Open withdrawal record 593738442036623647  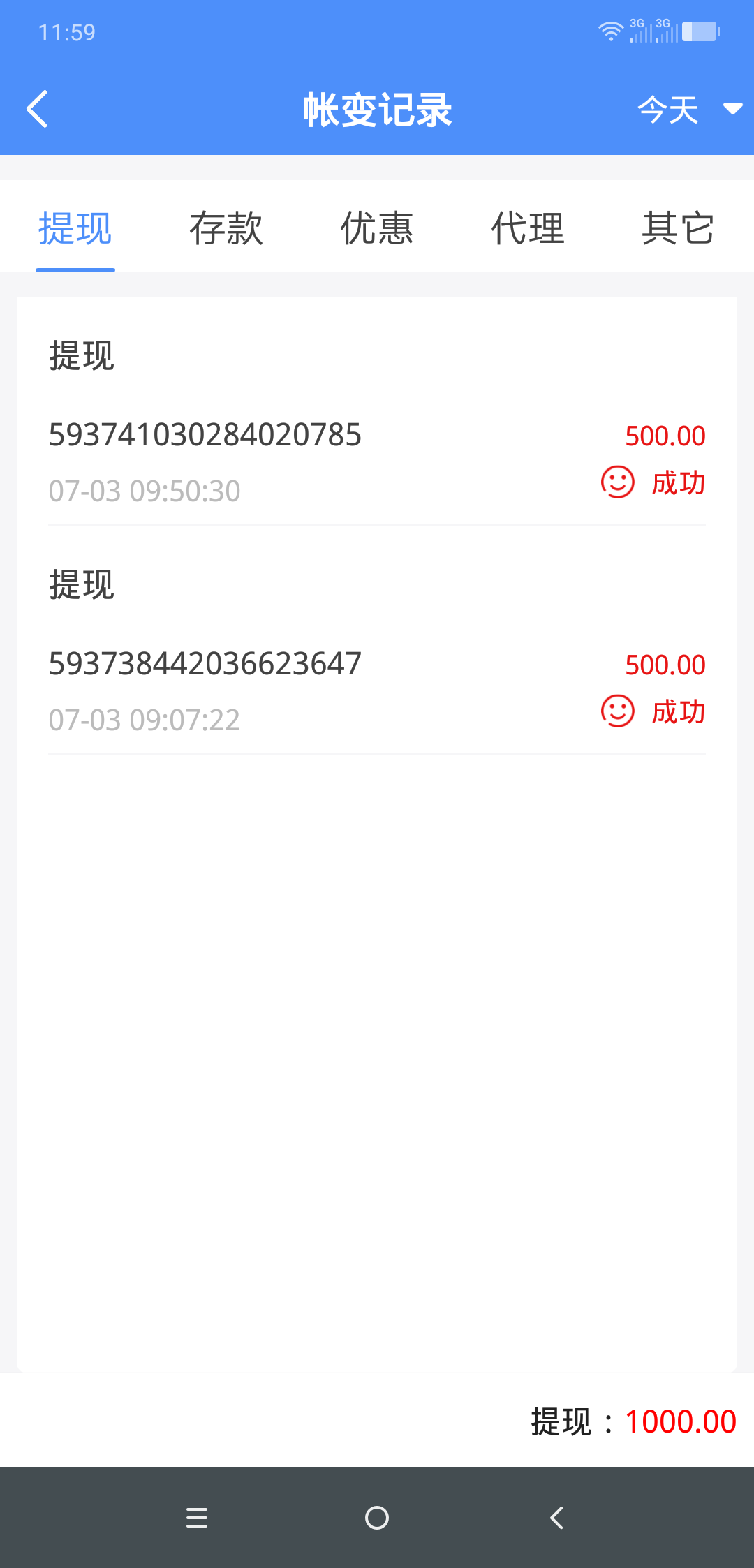click(x=377, y=653)
